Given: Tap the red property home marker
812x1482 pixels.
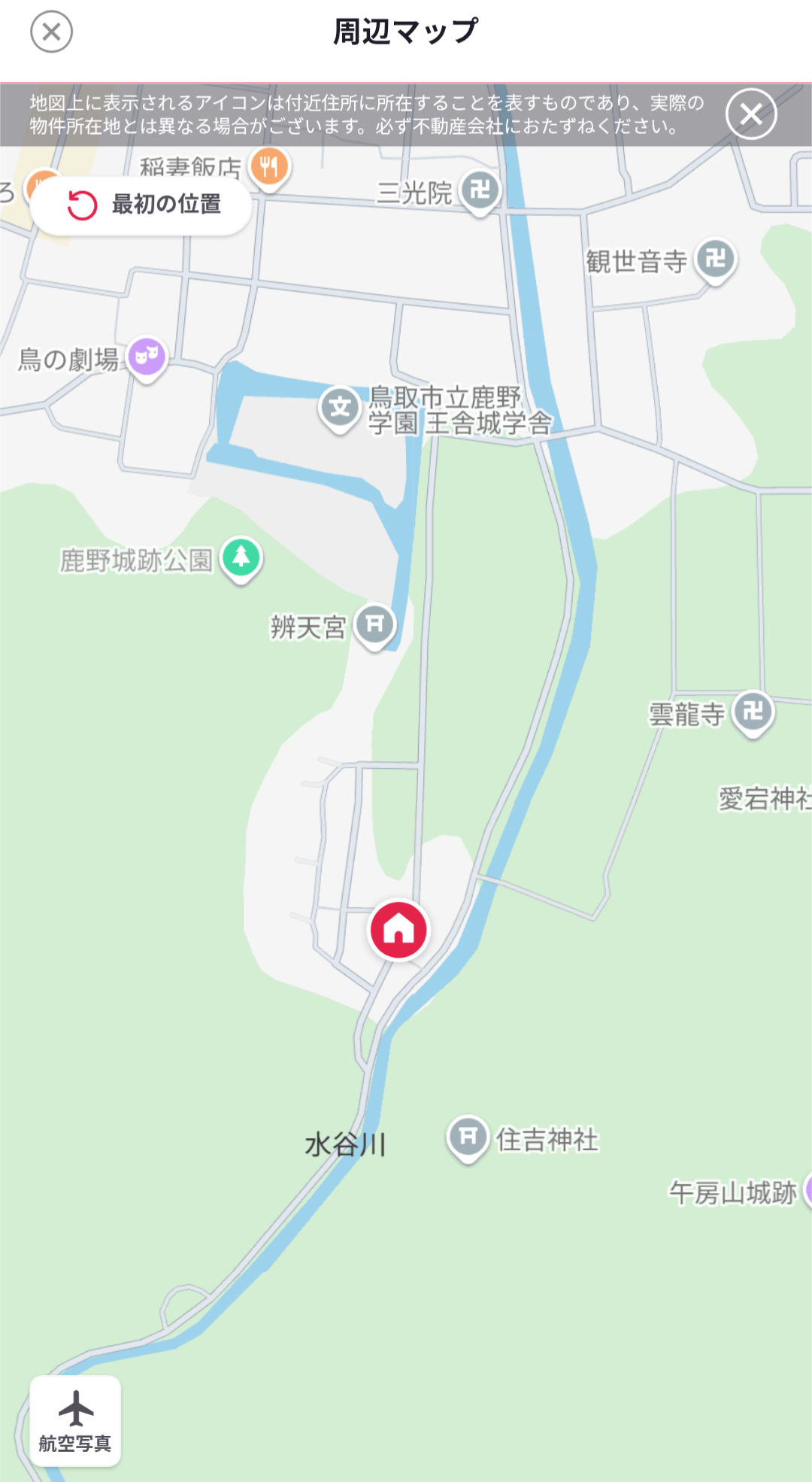Looking at the screenshot, I should (x=398, y=930).
